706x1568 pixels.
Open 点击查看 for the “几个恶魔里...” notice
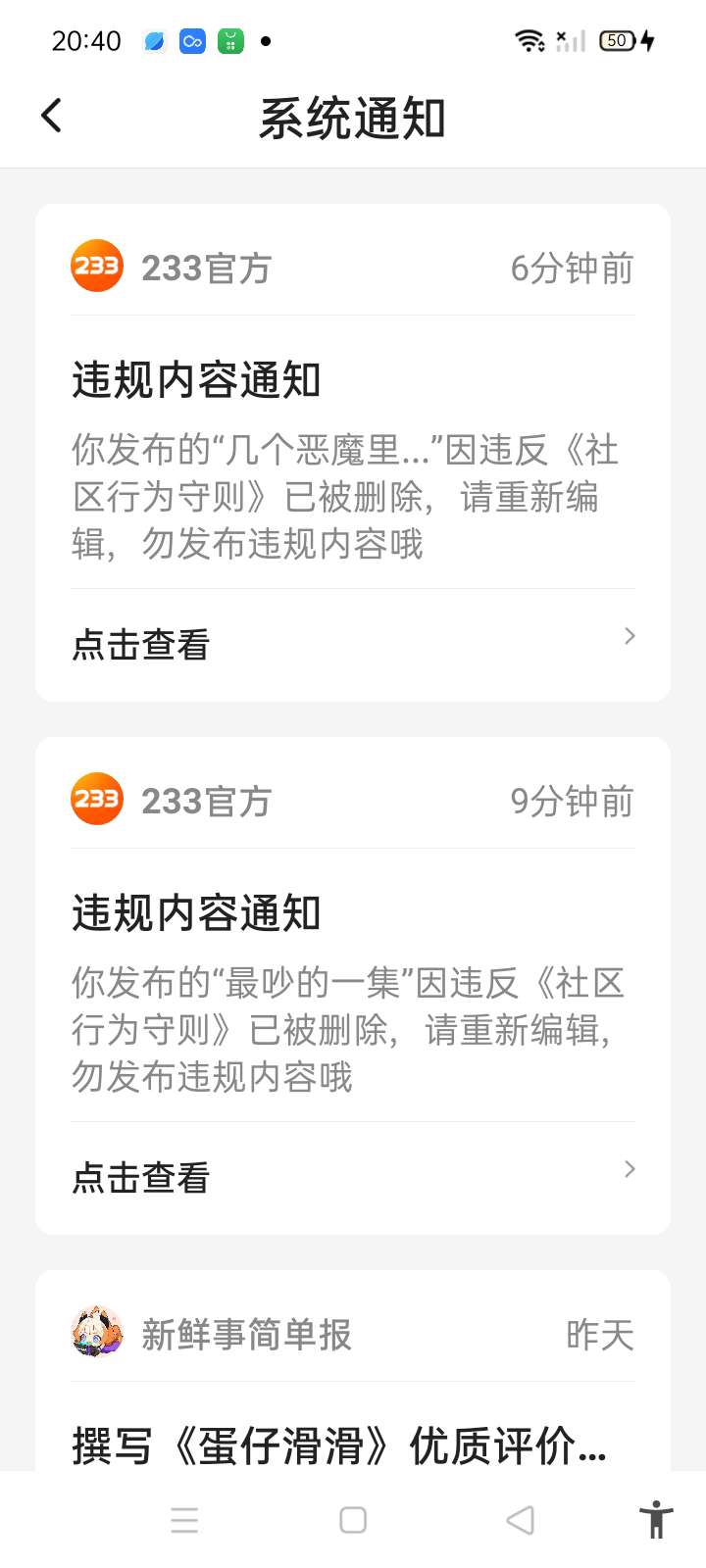(x=353, y=644)
